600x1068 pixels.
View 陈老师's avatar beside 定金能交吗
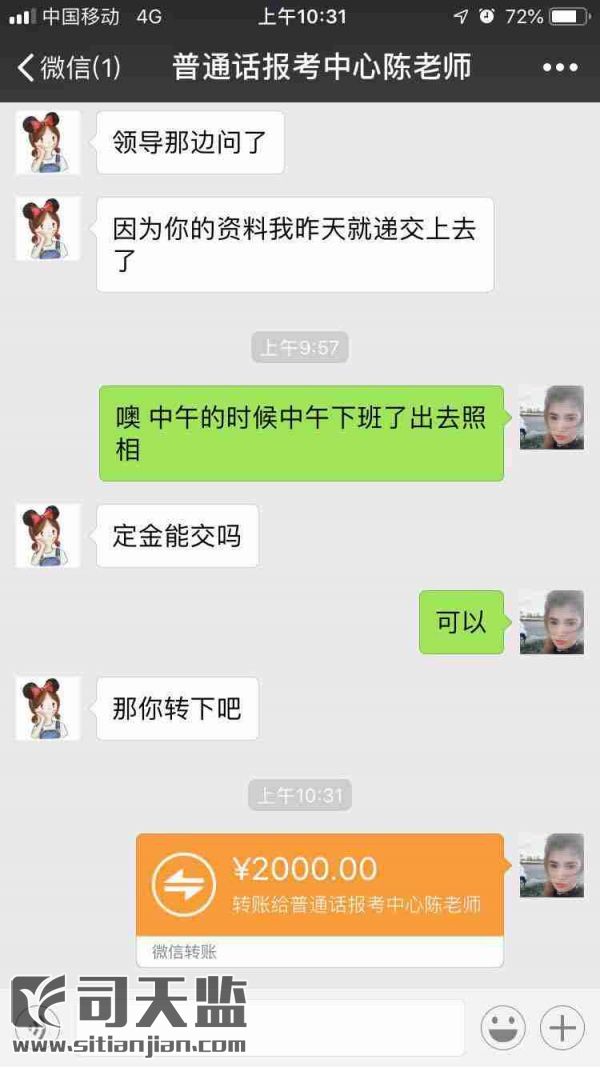click(48, 536)
